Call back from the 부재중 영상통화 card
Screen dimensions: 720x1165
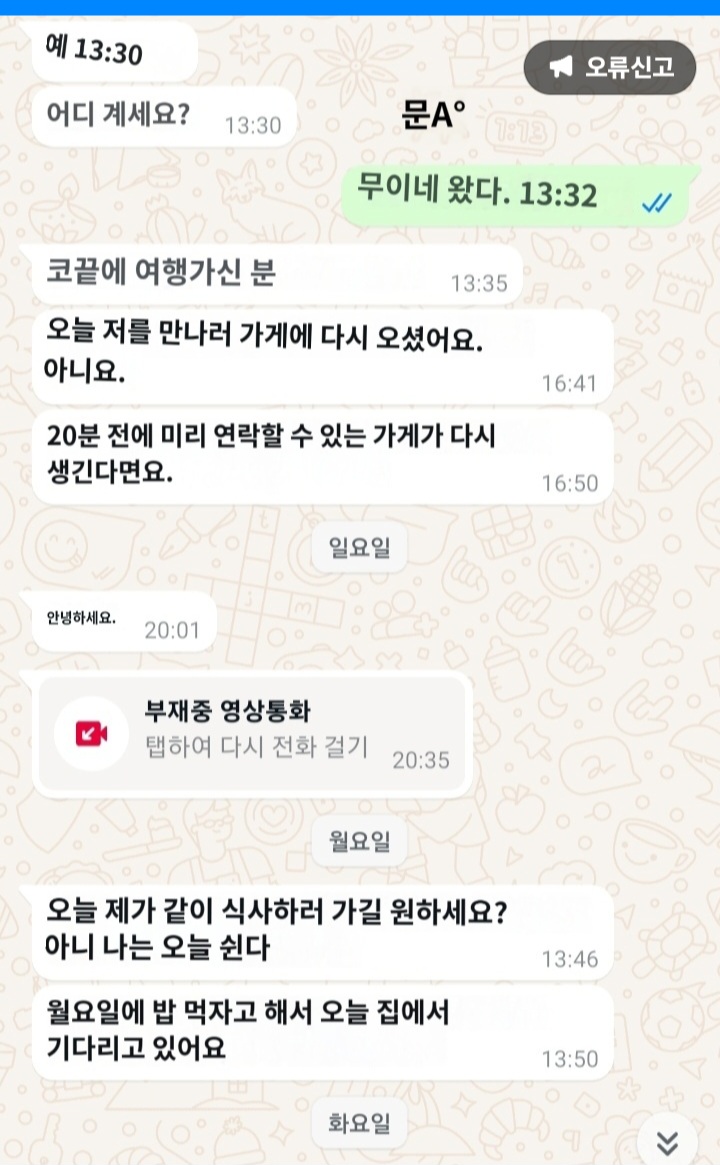(x=252, y=732)
